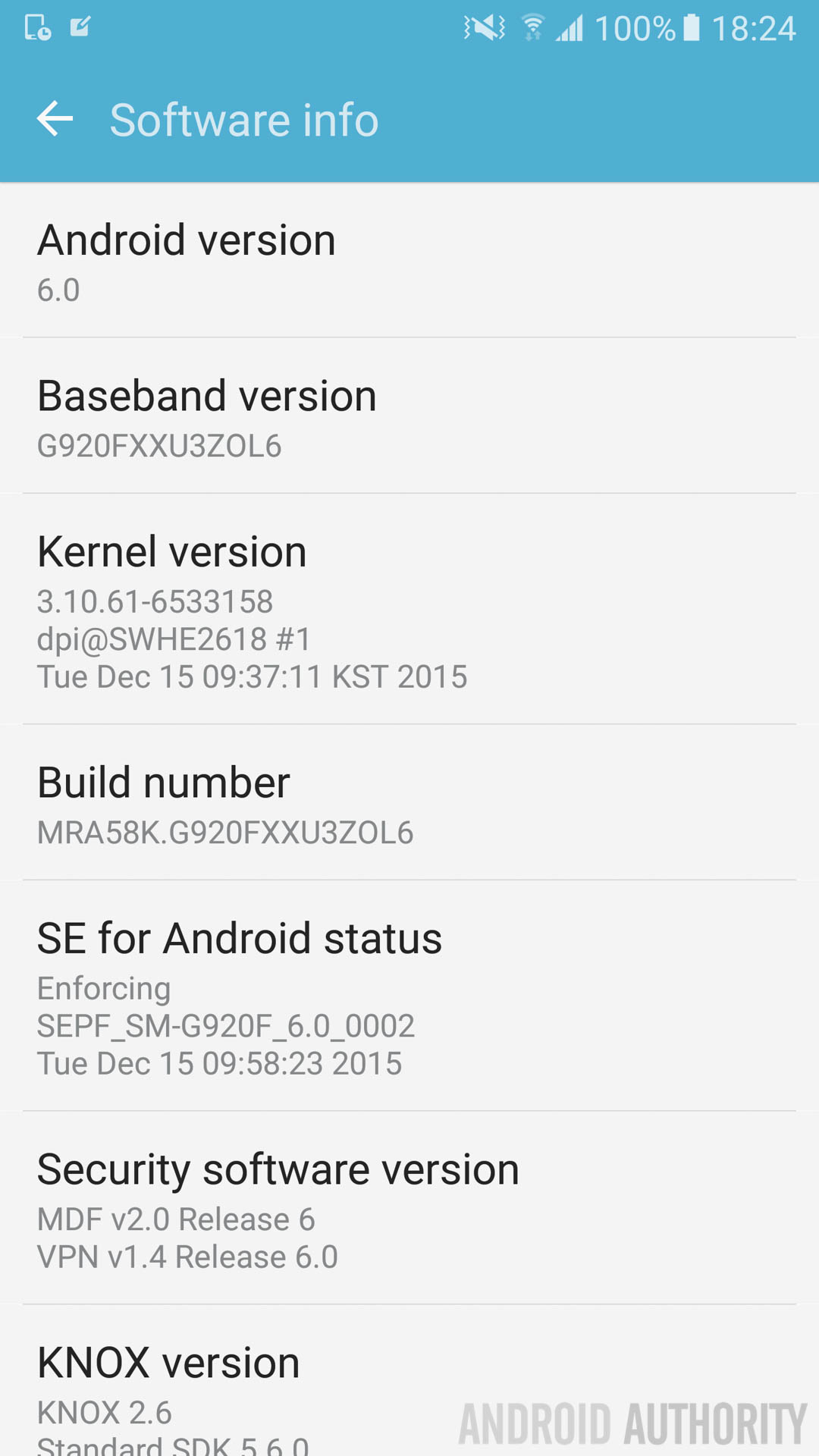Open the Kernel version row
This screenshot has height=1456, width=819.
409,610
